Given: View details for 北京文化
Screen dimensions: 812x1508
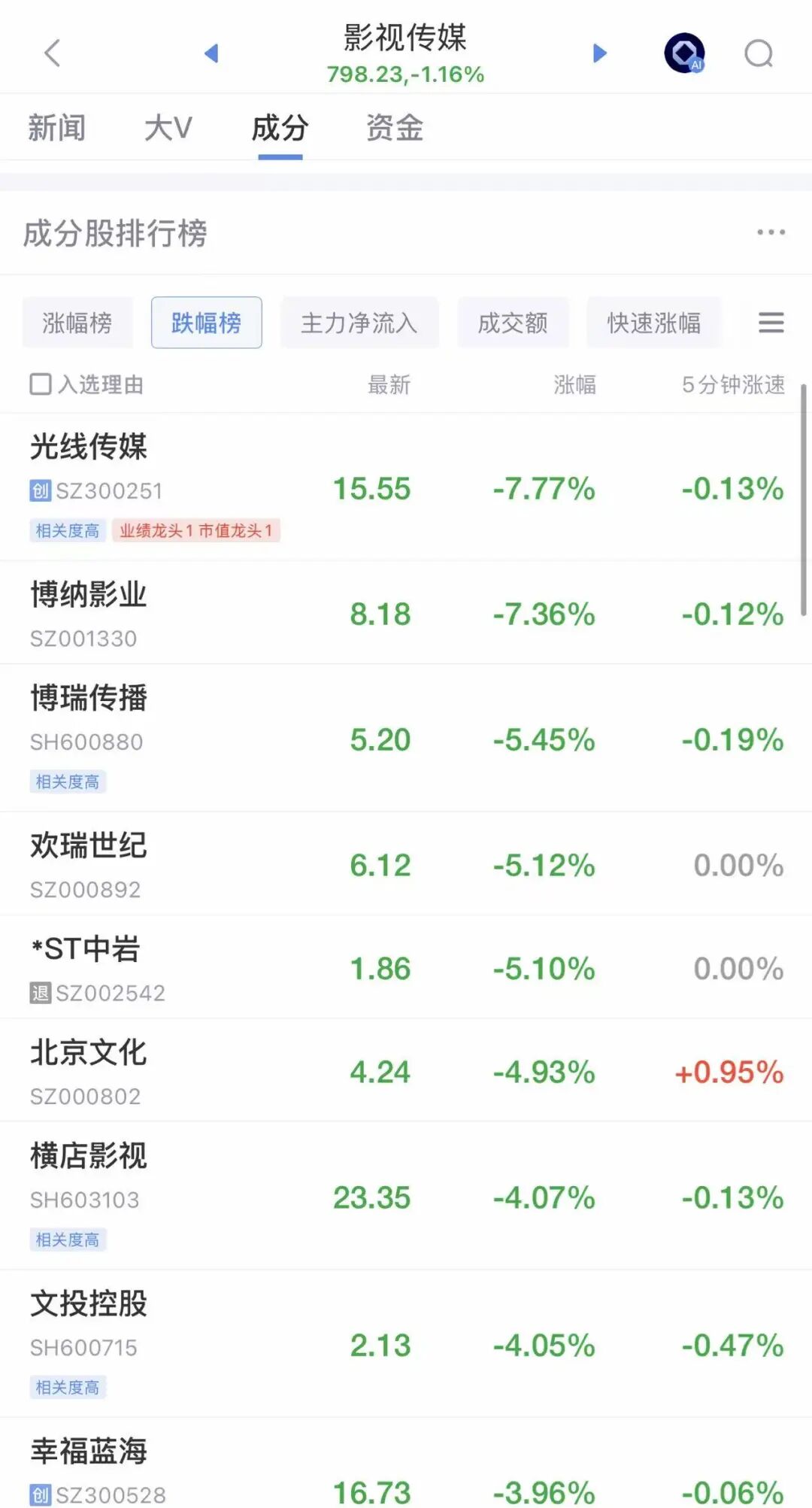Looking at the screenshot, I should tap(89, 1053).
